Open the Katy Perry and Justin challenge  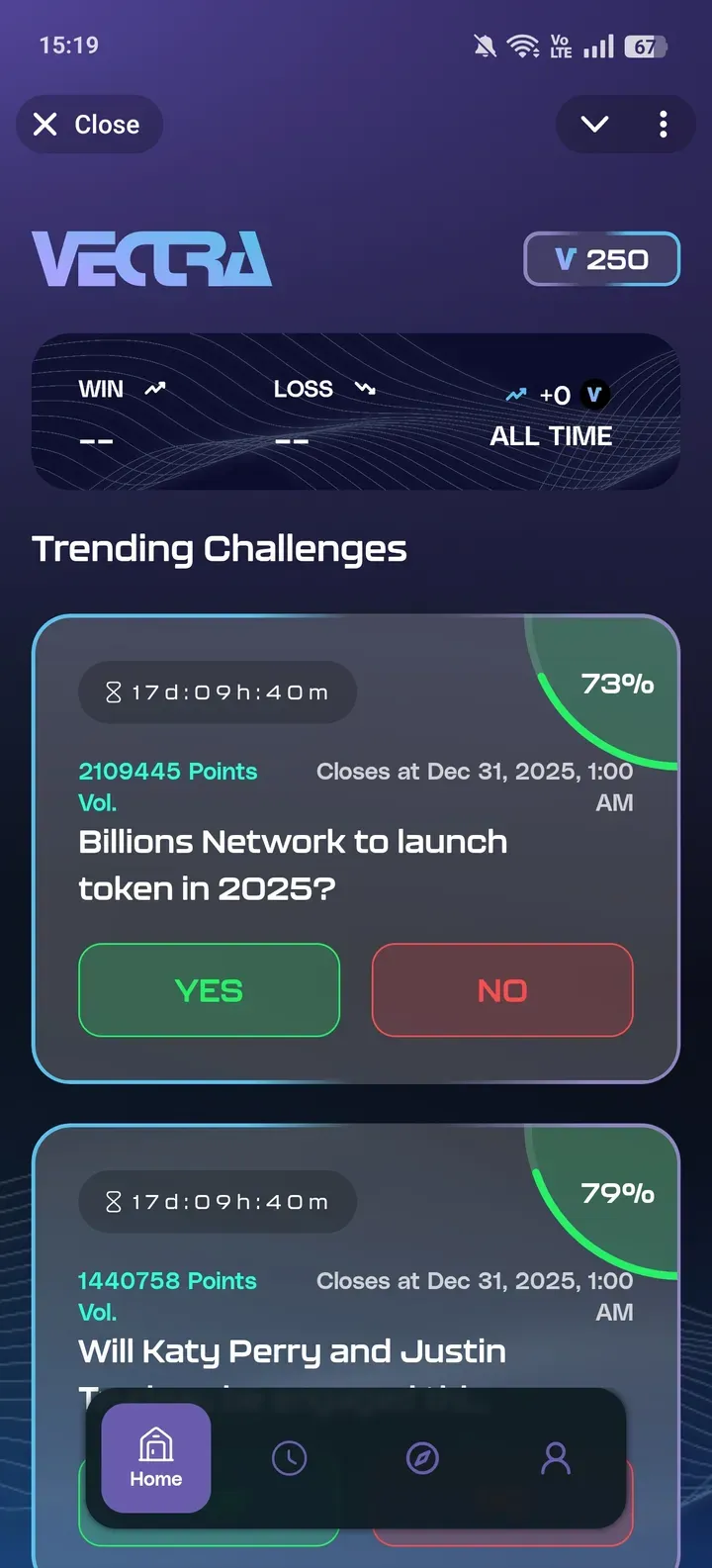point(293,1351)
